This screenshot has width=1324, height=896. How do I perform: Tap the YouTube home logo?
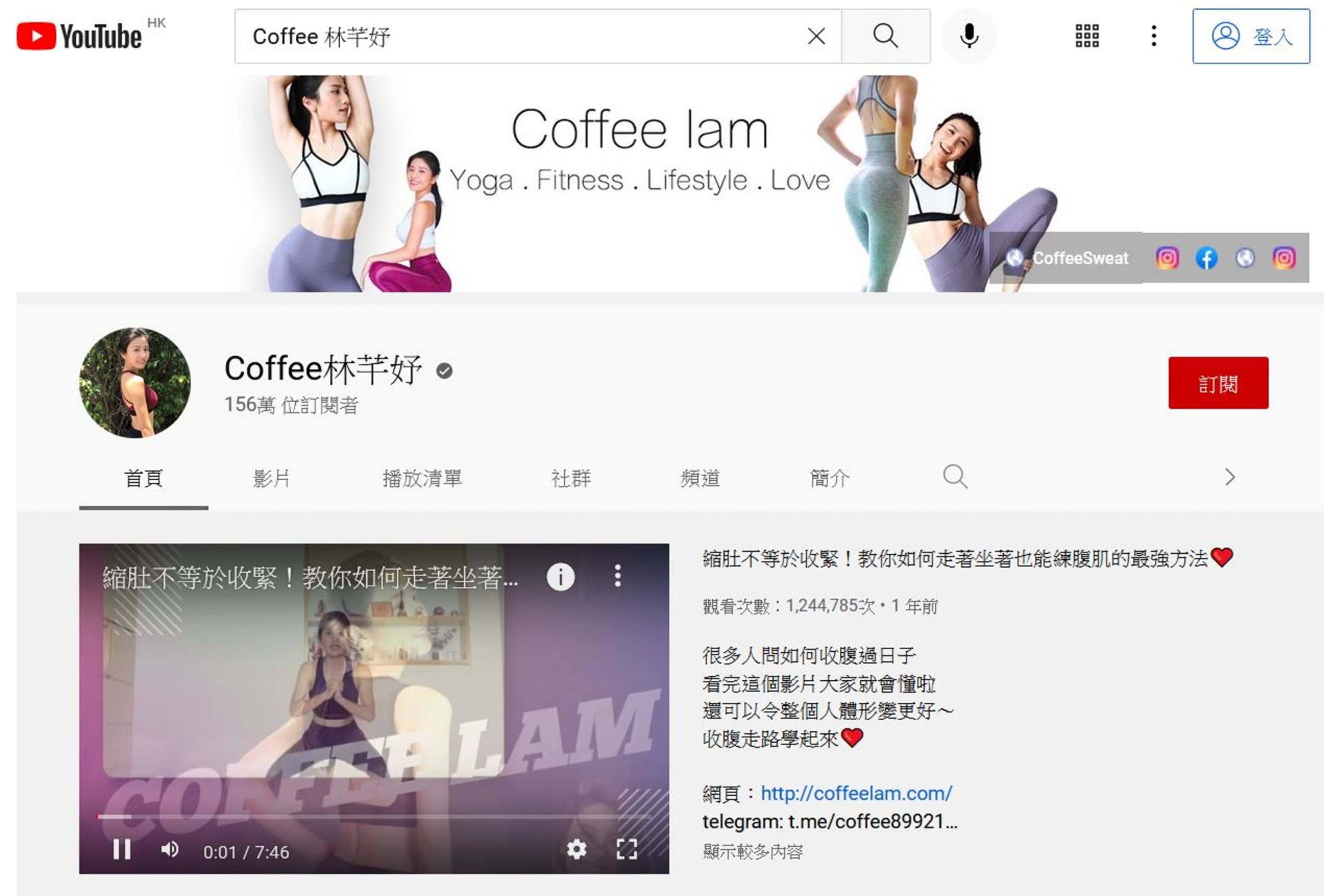point(80,36)
